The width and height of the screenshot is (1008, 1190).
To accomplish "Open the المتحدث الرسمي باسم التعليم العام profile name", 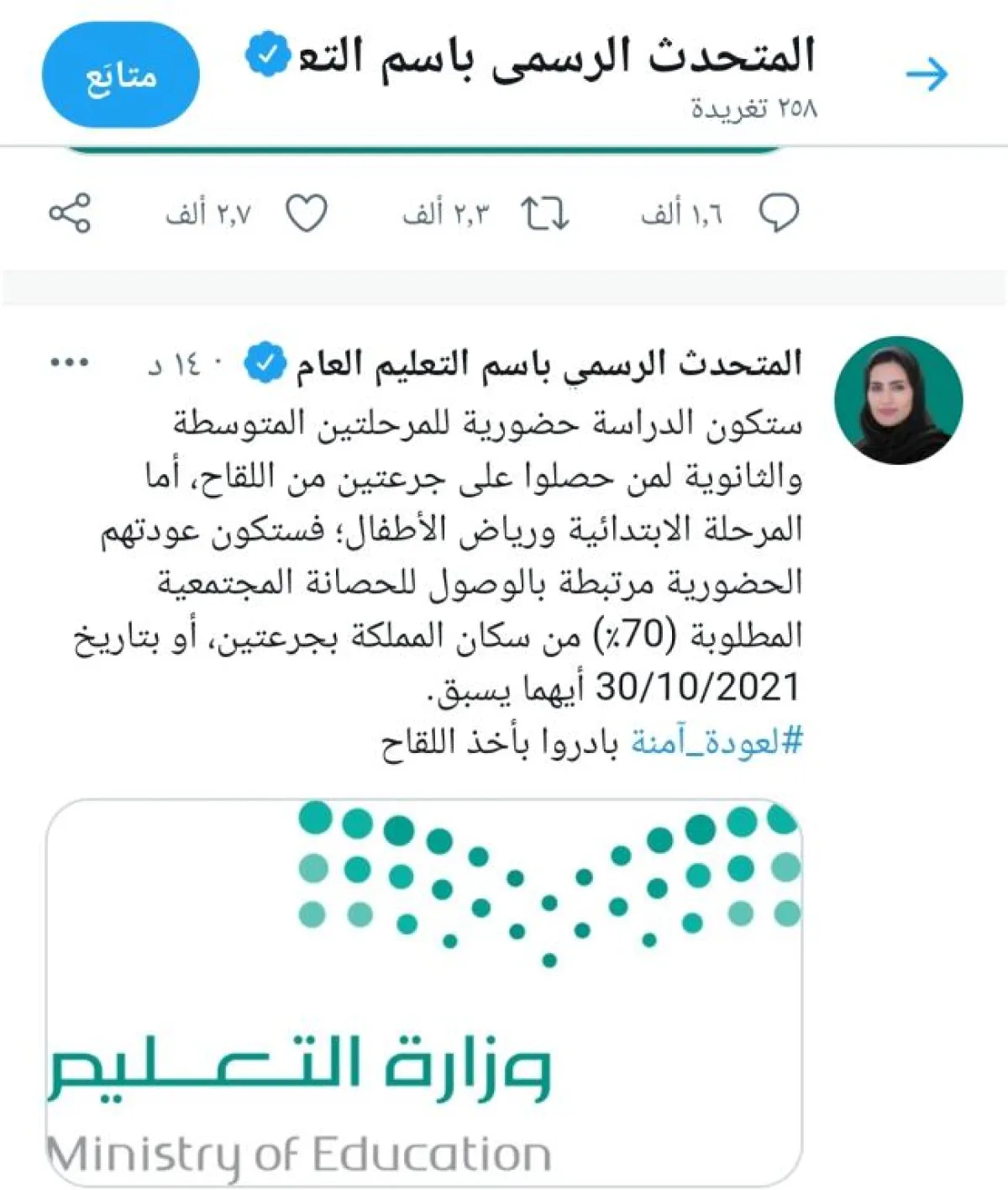I will pyautogui.click(x=548, y=365).
